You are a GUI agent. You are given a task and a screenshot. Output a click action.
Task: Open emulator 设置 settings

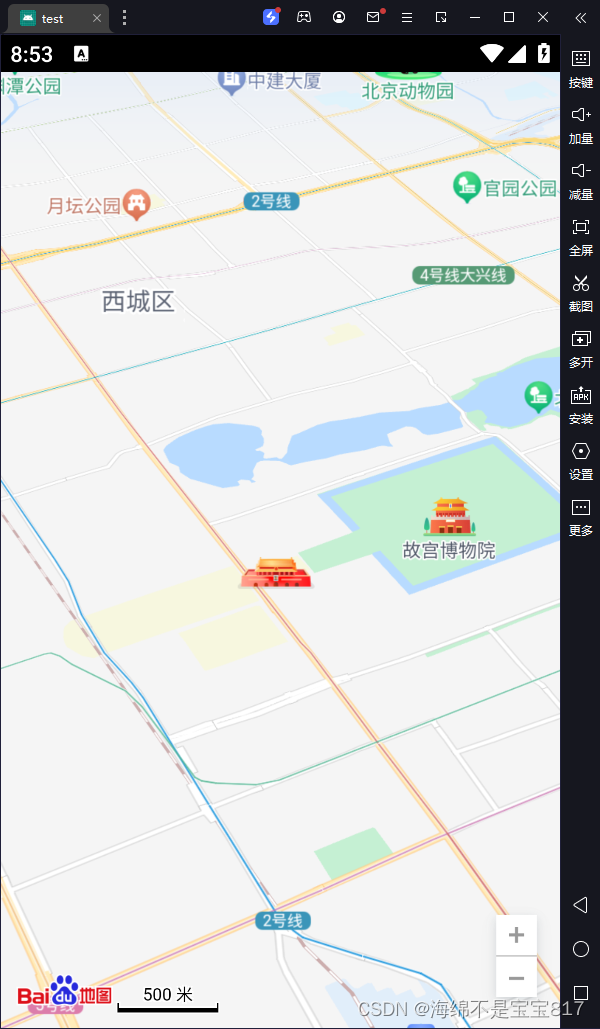pyautogui.click(x=581, y=460)
